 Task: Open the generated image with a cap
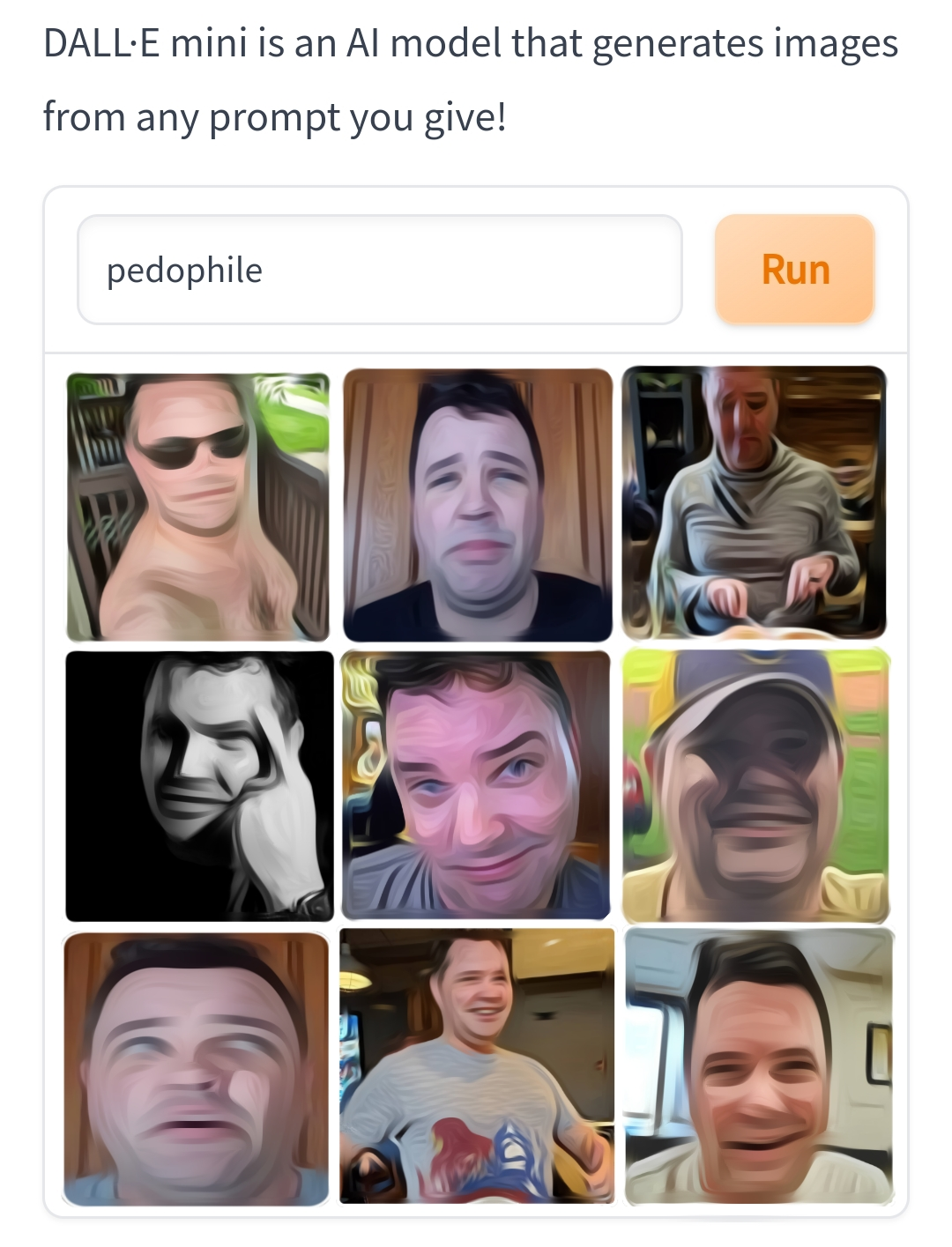click(x=756, y=786)
